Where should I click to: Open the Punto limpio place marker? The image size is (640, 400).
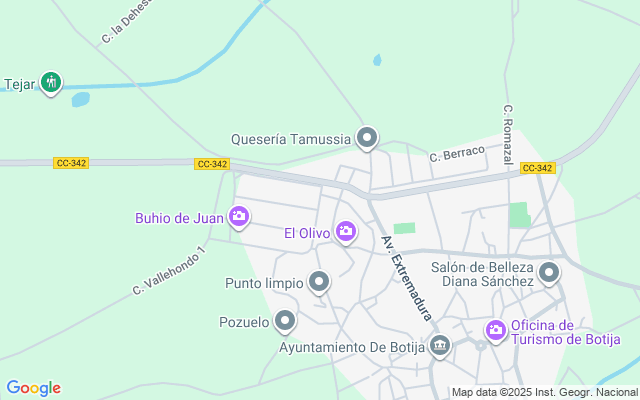click(319, 283)
